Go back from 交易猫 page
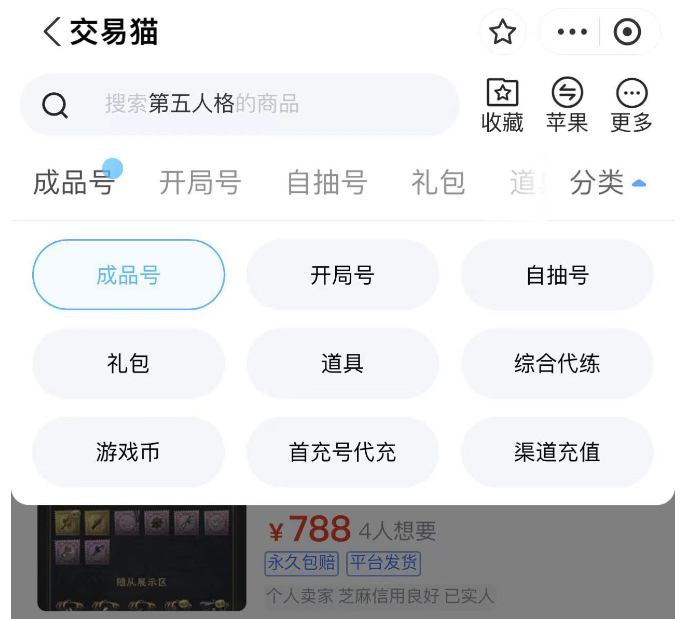The image size is (694, 619). pos(52,32)
